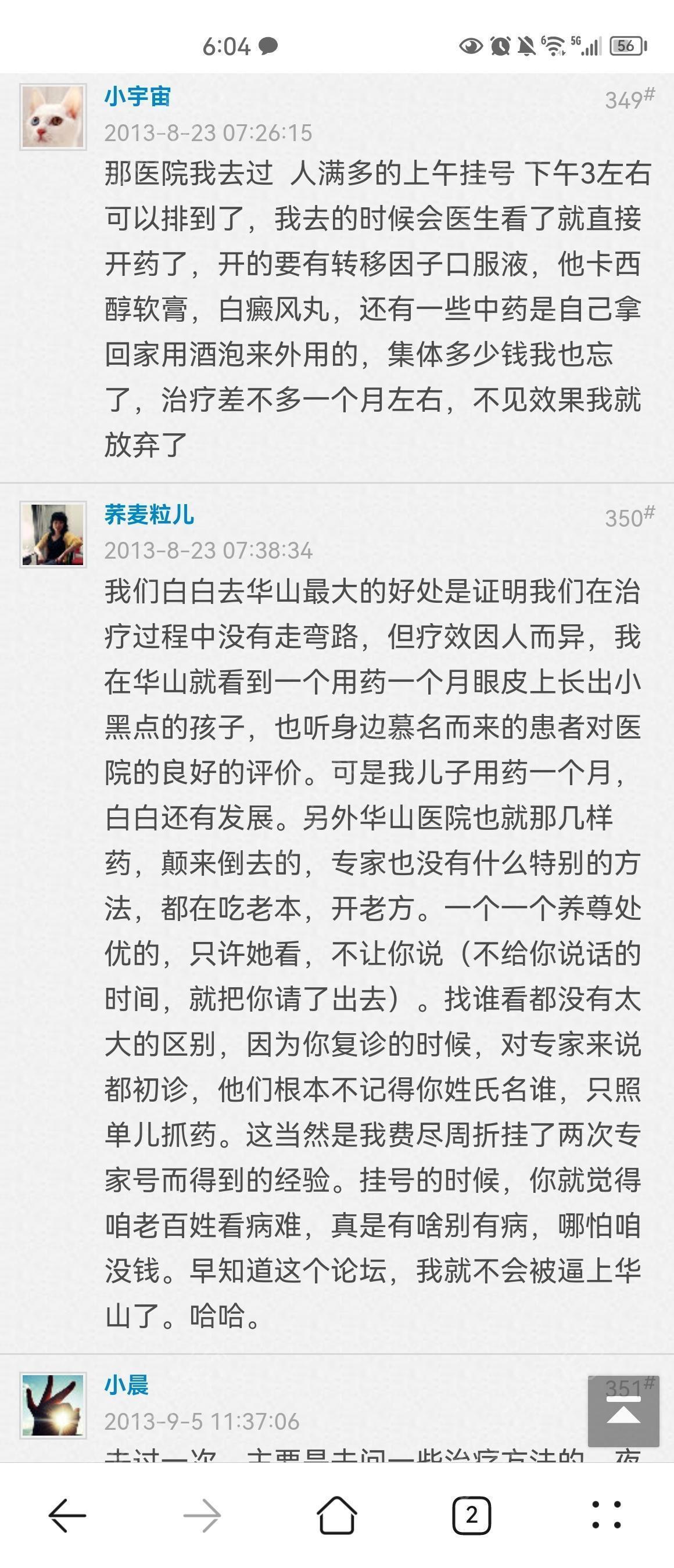The width and height of the screenshot is (674, 1568).
Task: Go forward in browser history
Action: [x=202, y=1515]
